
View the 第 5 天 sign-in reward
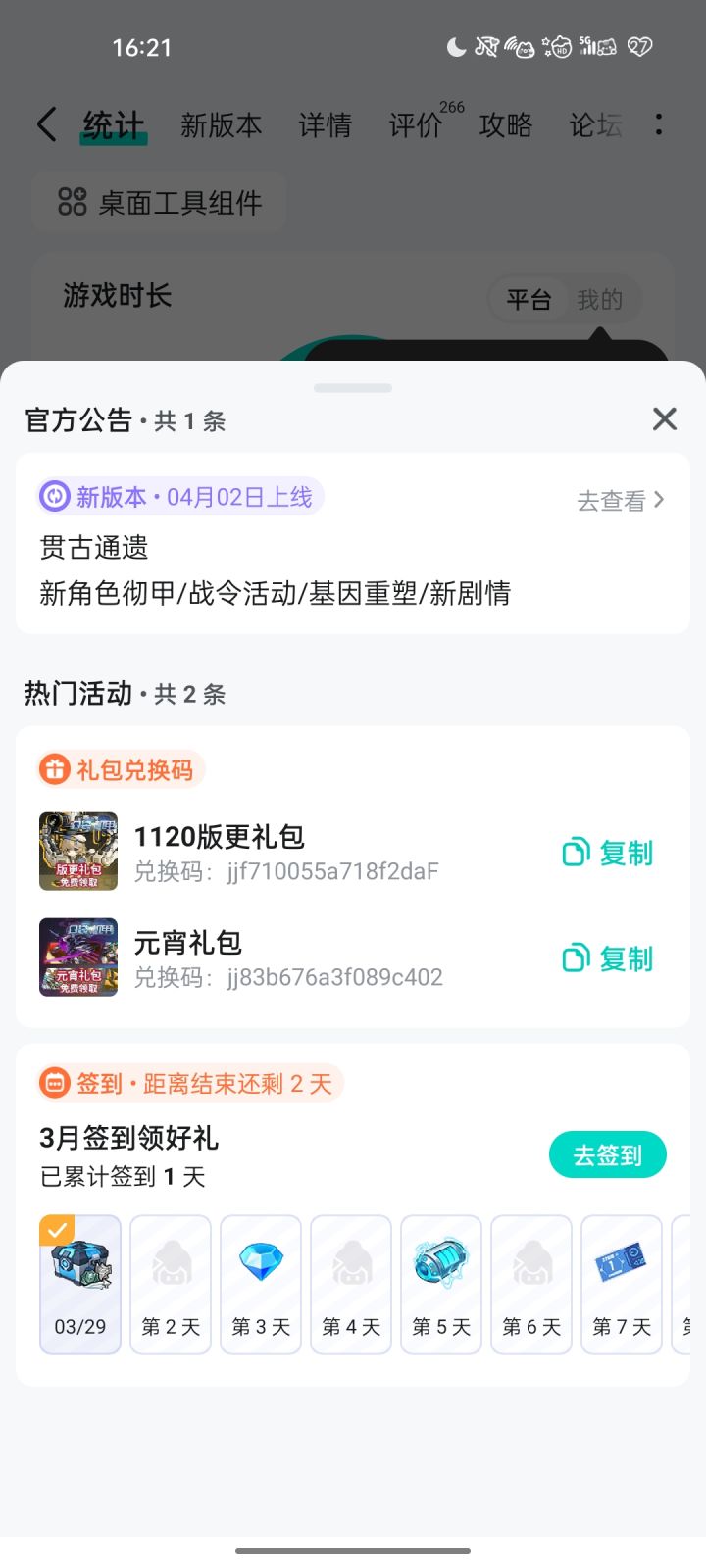[x=441, y=1284]
